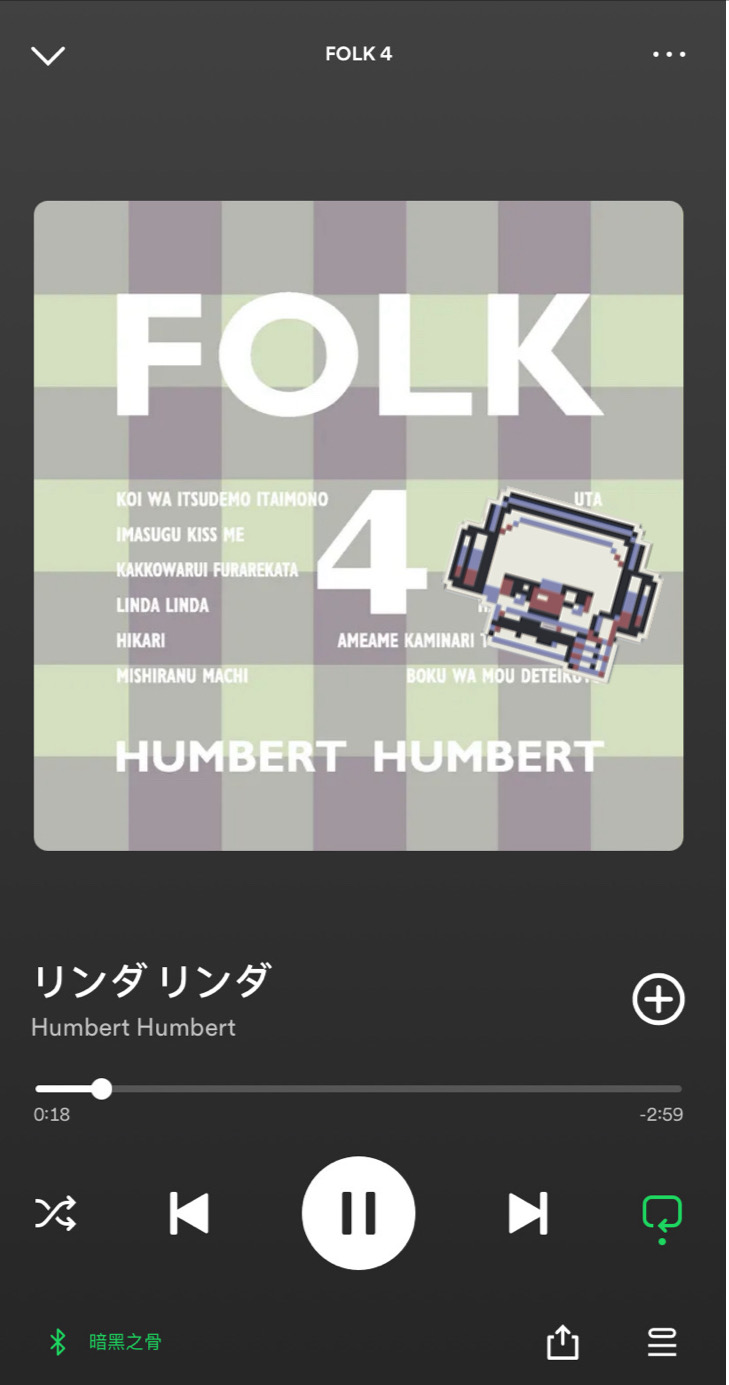Open the three-dot options menu

pos(669,54)
